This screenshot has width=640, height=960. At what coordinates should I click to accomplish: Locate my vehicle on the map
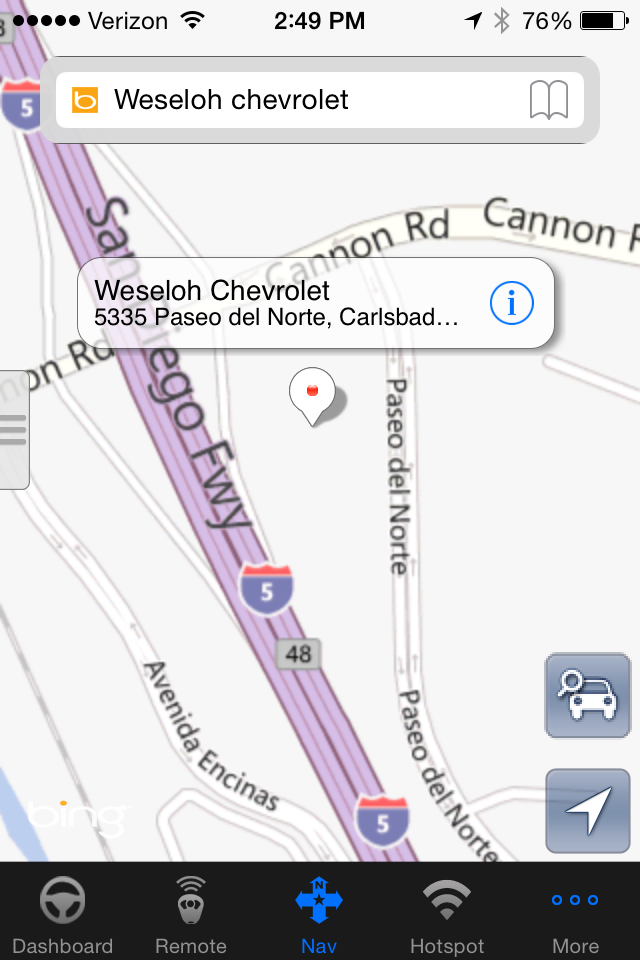pyautogui.click(x=587, y=696)
